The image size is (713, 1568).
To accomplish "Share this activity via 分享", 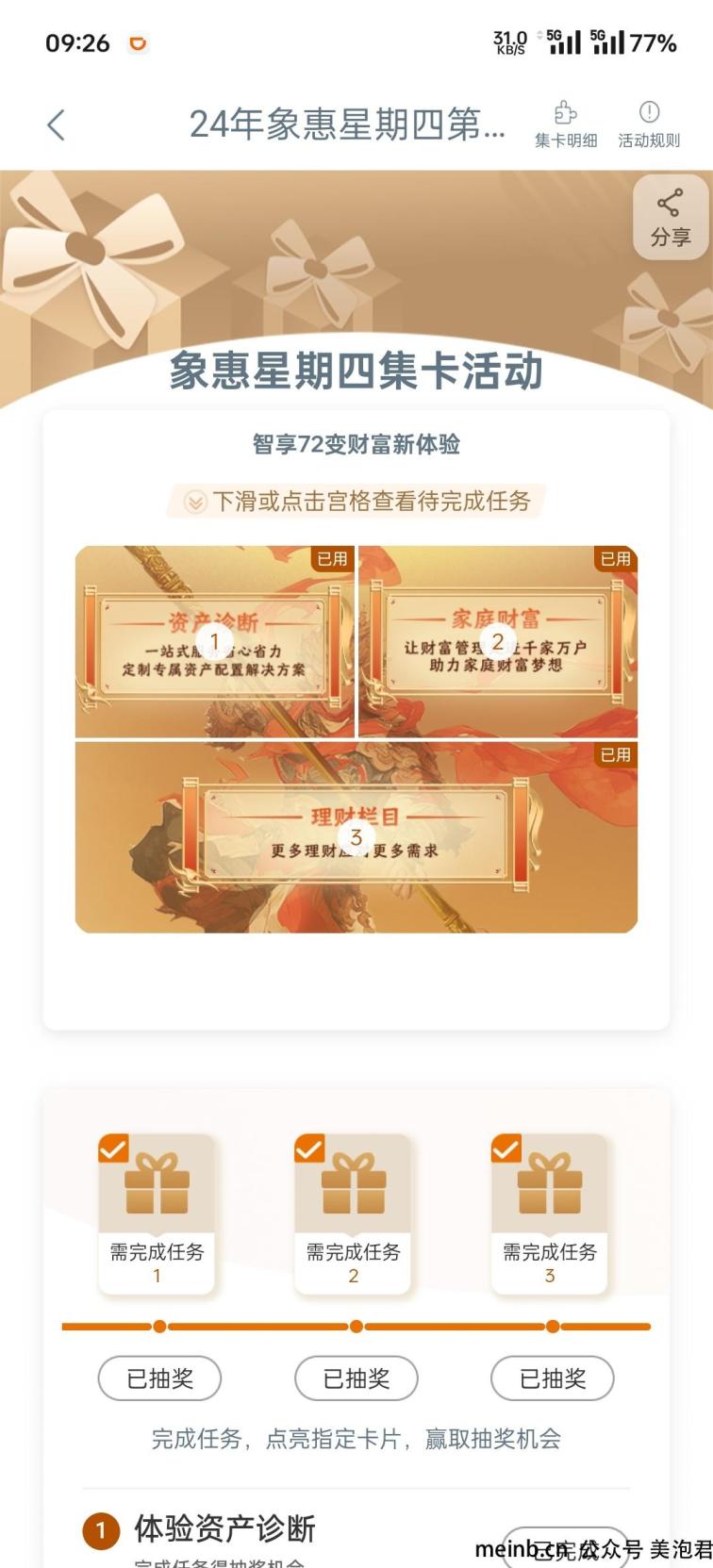I will click(671, 218).
